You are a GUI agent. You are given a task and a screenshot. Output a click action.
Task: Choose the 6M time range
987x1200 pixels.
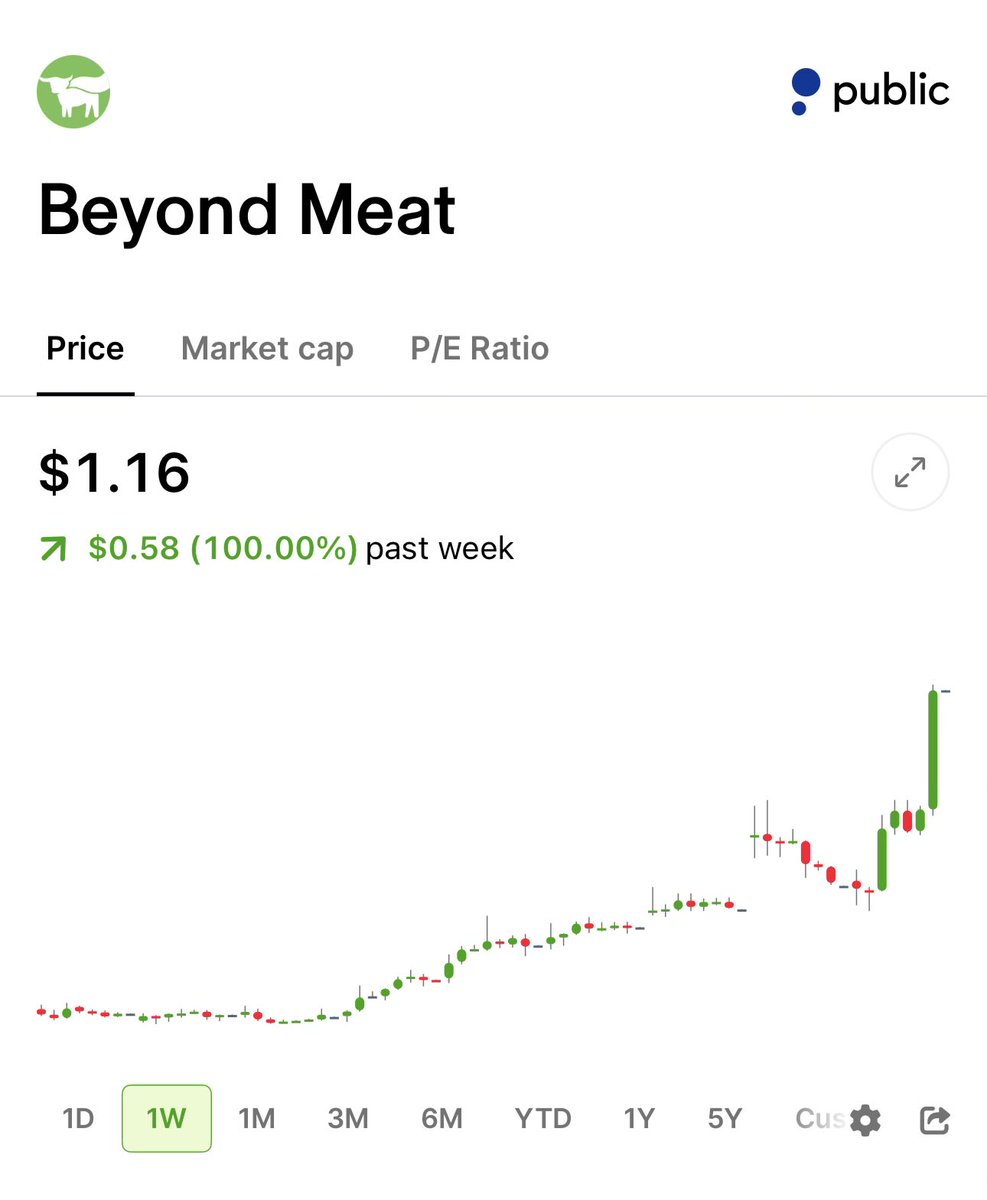(441, 1119)
